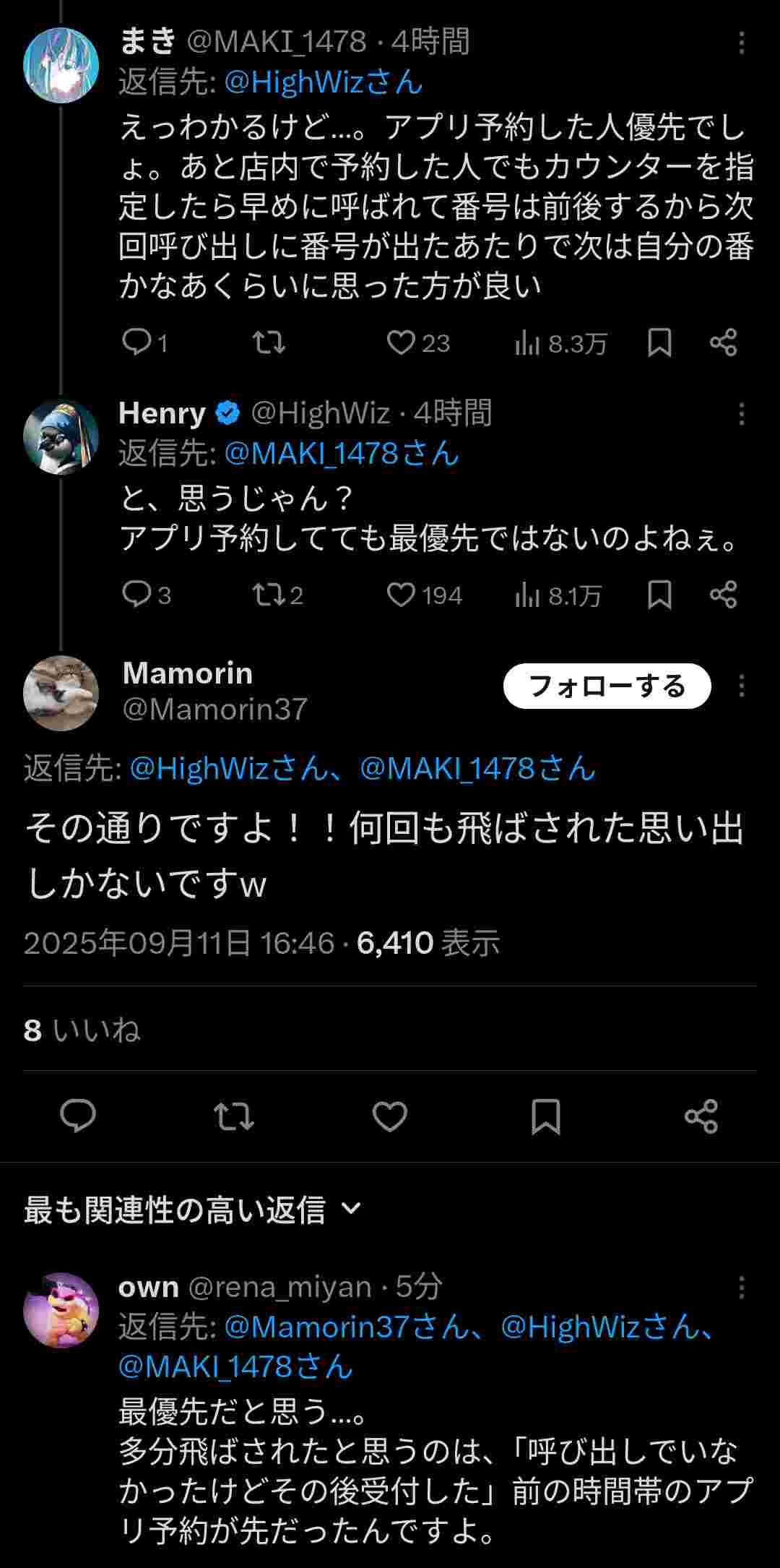Bookmark Mamorin's post
The height and width of the screenshot is (1568, 780).
click(546, 1116)
